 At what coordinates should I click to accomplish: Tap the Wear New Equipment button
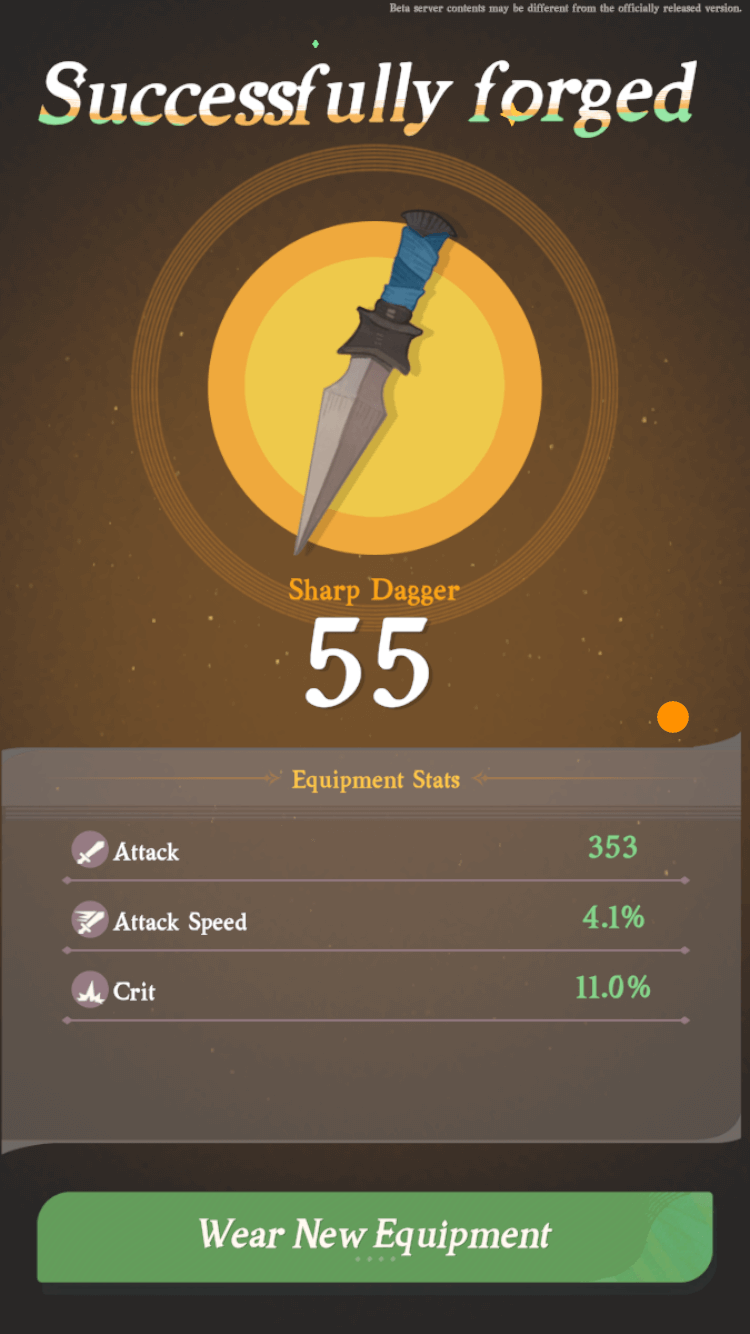tap(375, 1236)
